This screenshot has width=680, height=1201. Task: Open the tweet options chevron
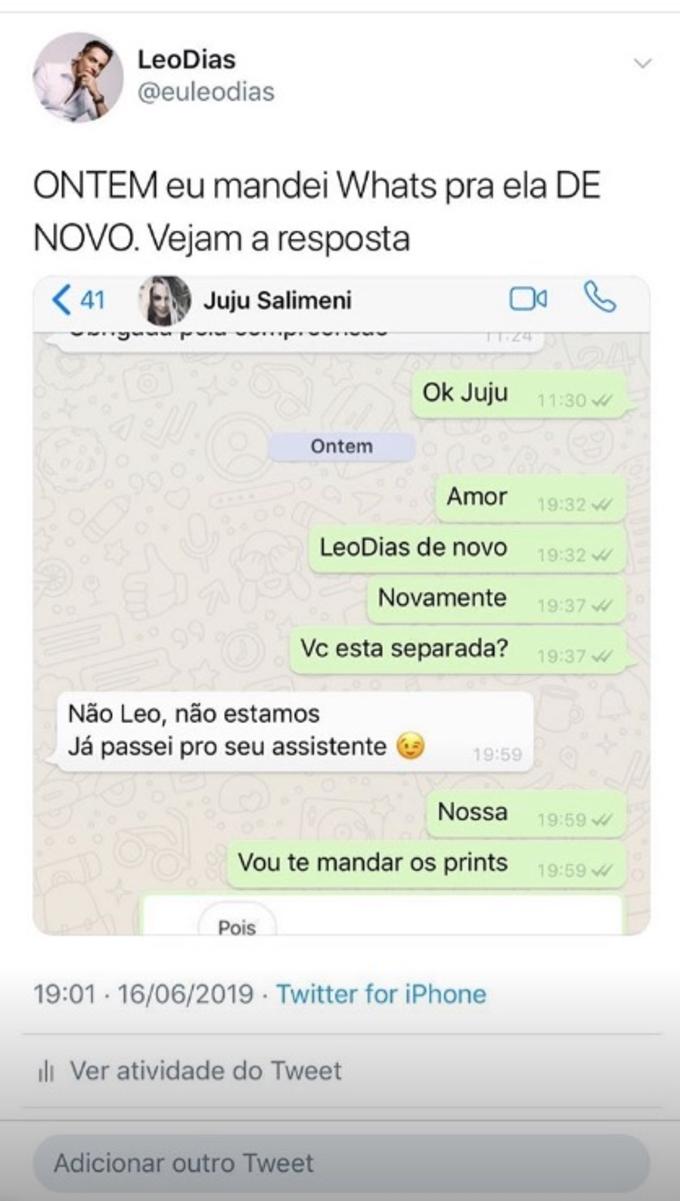(x=643, y=64)
